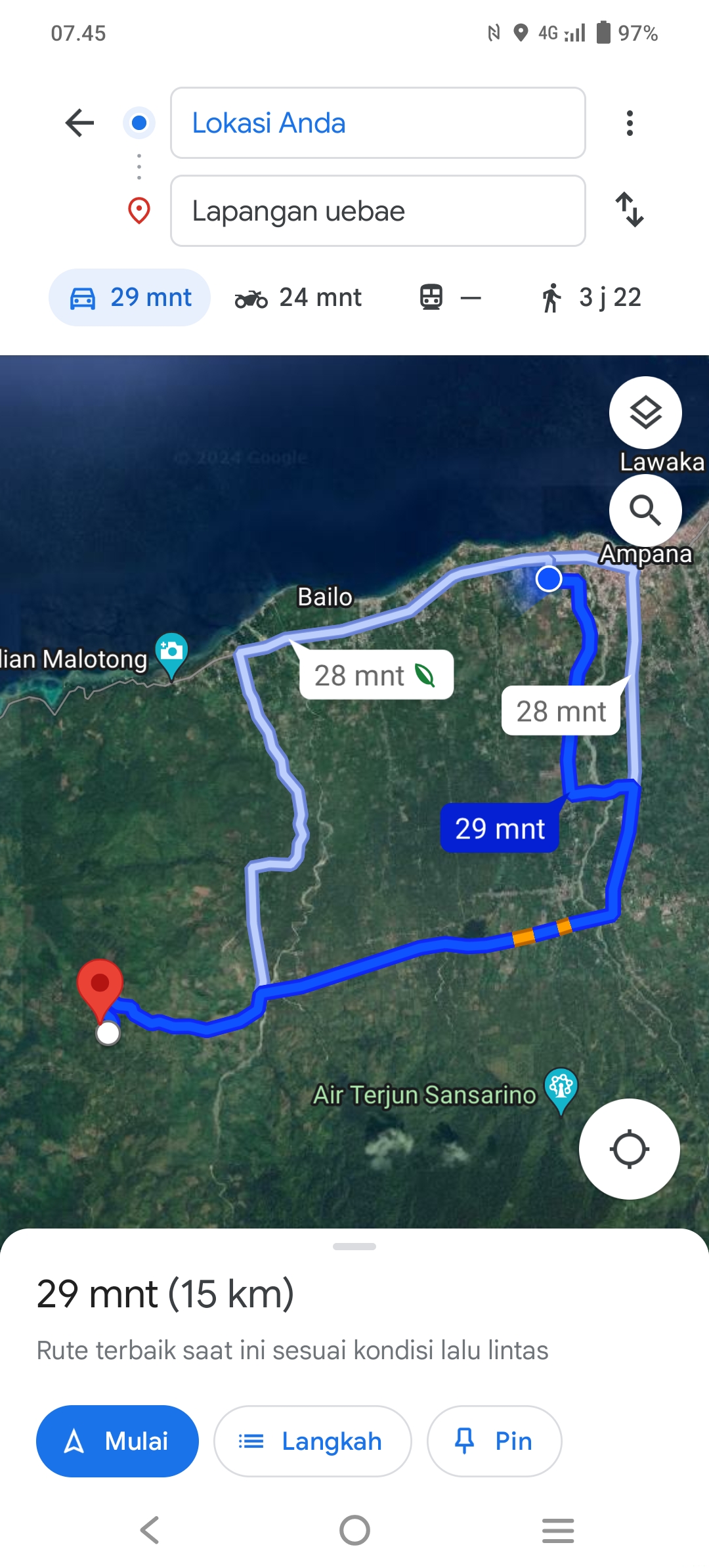Viewport: 709px width, 1568px height.
Task: Switch to motorcycle mode 24 mnt
Action: tap(299, 297)
